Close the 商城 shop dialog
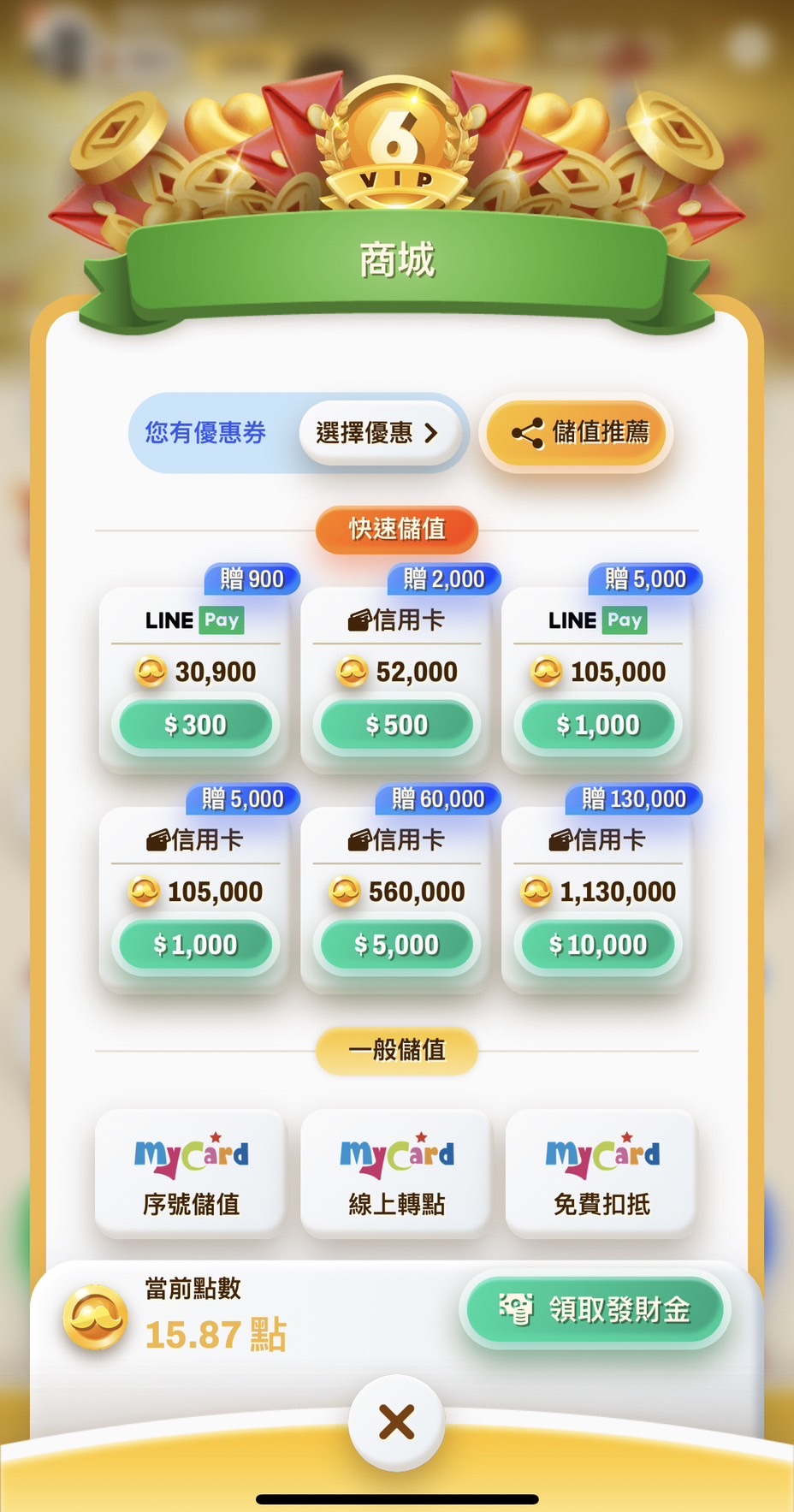 [x=396, y=1422]
